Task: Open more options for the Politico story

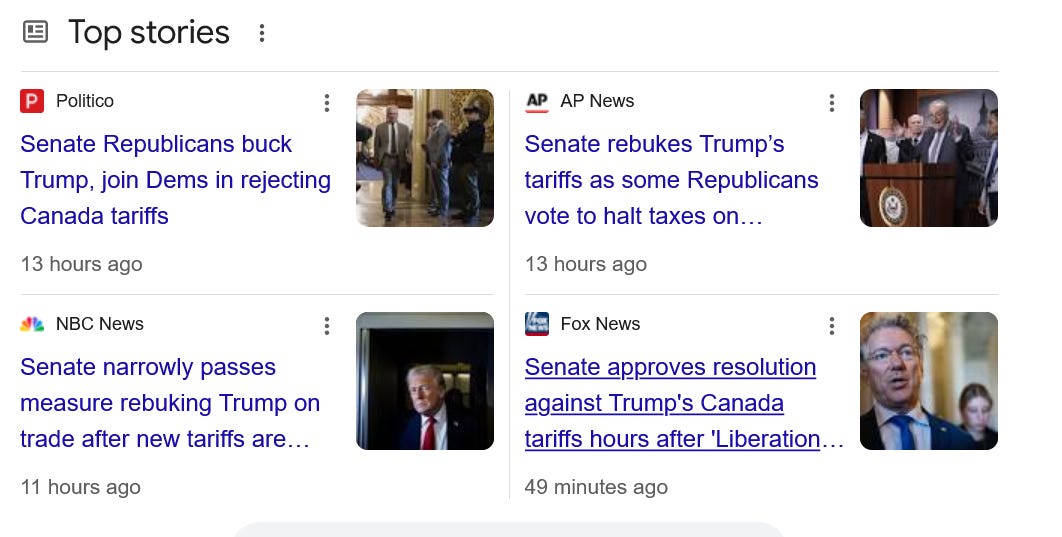Action: [326, 102]
